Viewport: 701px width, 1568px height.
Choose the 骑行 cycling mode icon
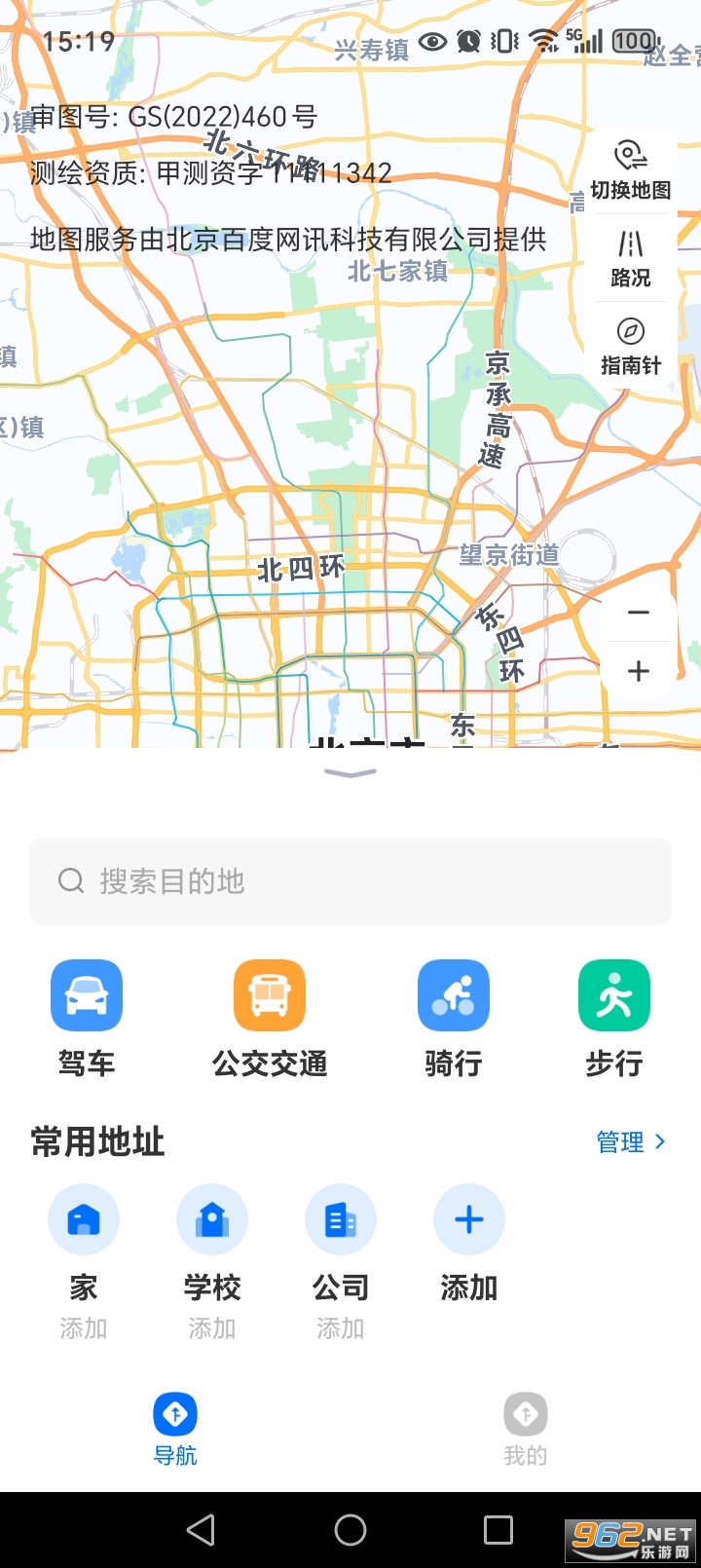[x=454, y=994]
